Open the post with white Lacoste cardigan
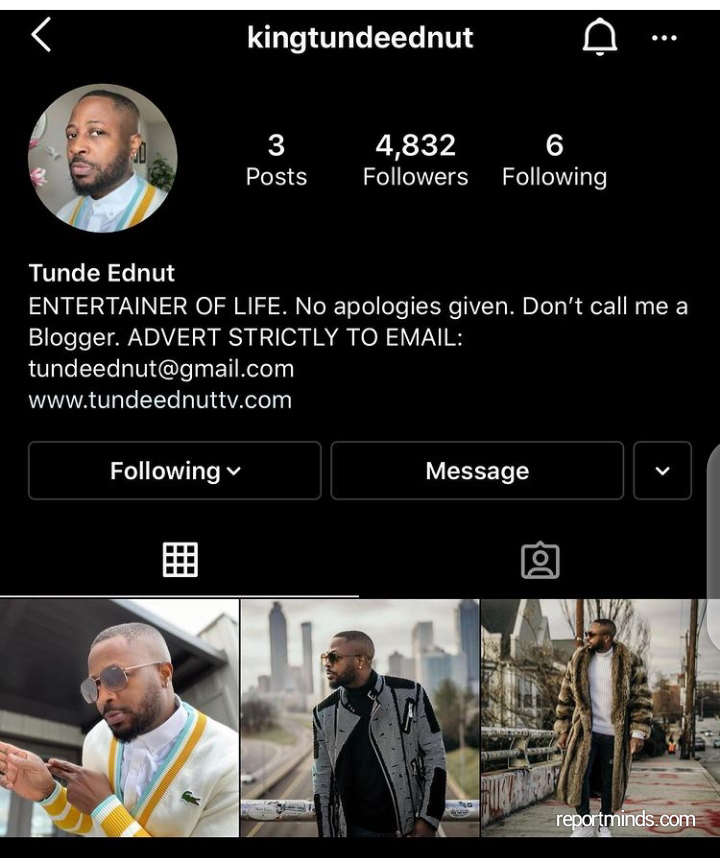The width and height of the screenshot is (720, 858). [119, 718]
